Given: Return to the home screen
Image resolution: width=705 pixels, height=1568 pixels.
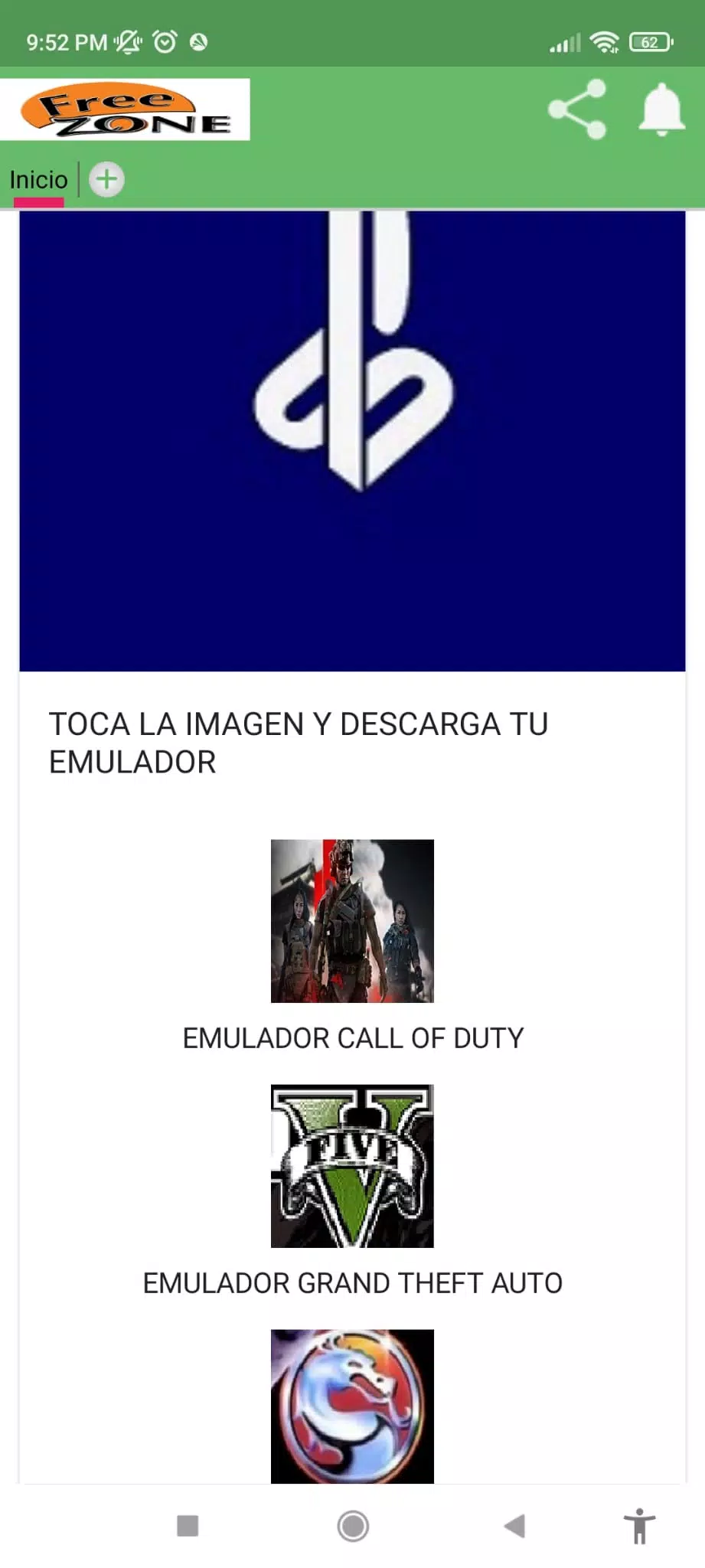Looking at the screenshot, I should [x=353, y=1526].
